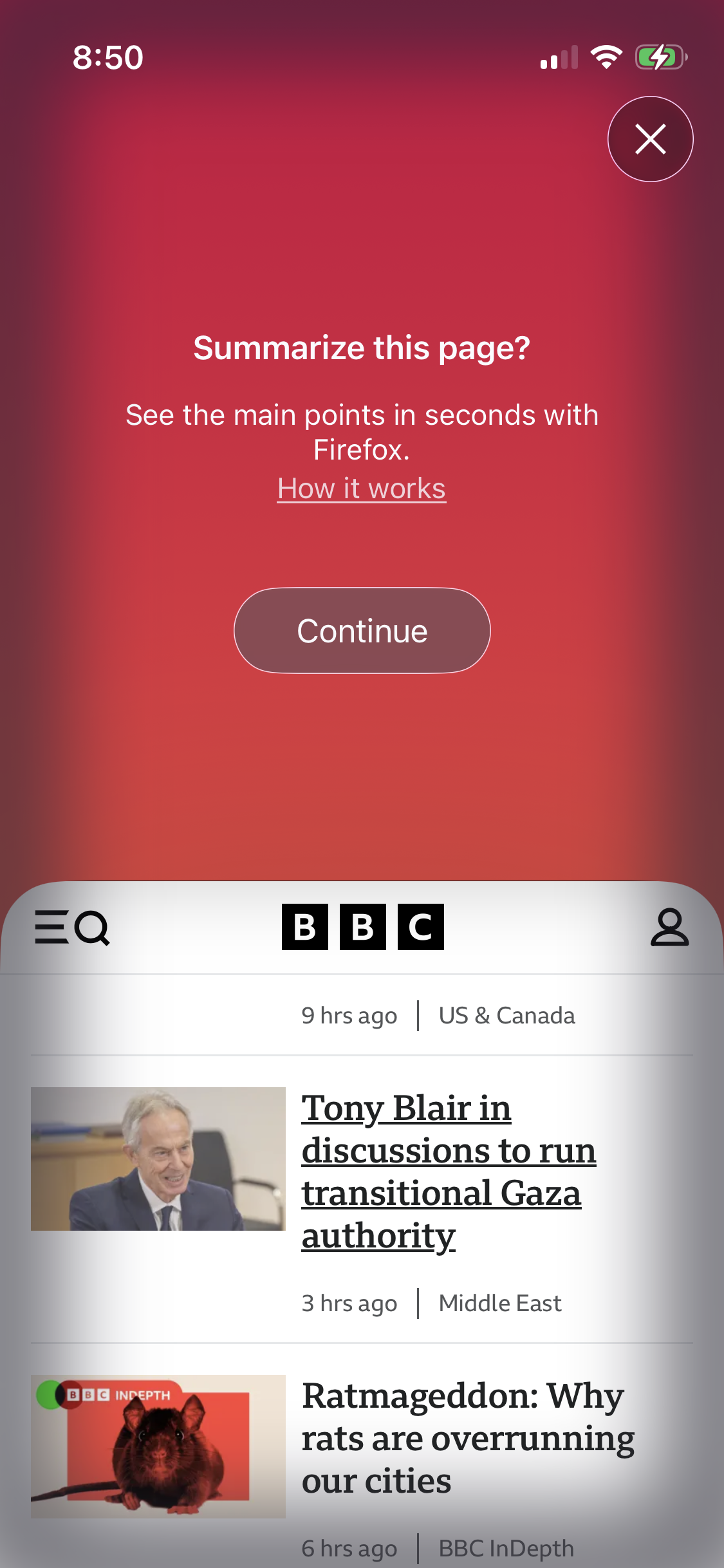The height and width of the screenshot is (1568, 724).
Task: Tap the Tony Blair photo thumbnail
Action: click(158, 1159)
